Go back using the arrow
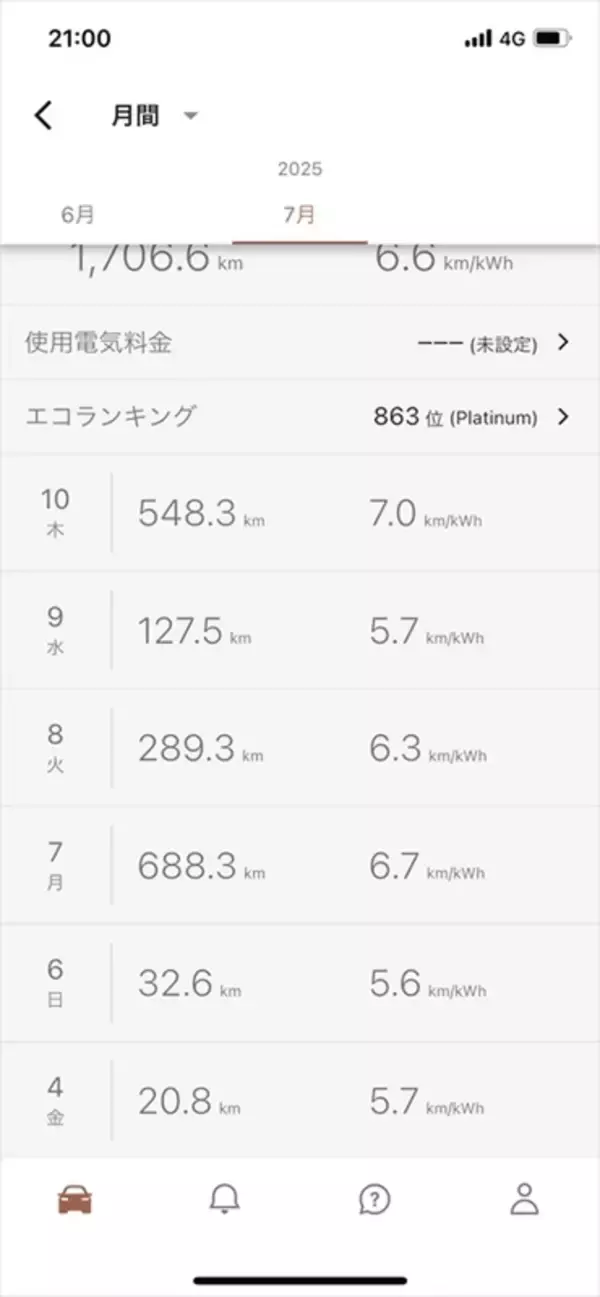This screenshot has height=1297, width=600. [x=43, y=116]
